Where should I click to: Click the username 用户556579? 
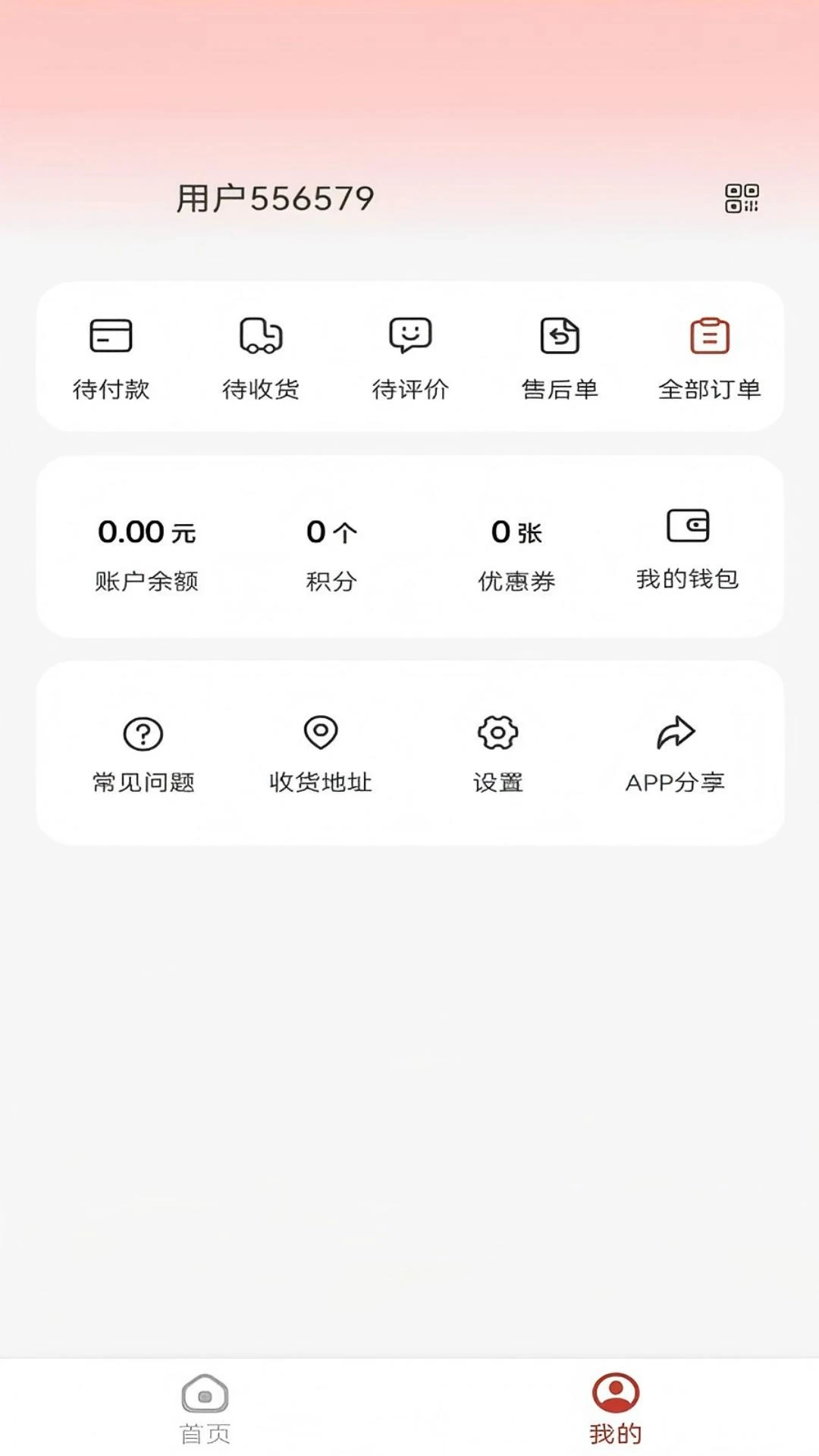pyautogui.click(x=275, y=197)
